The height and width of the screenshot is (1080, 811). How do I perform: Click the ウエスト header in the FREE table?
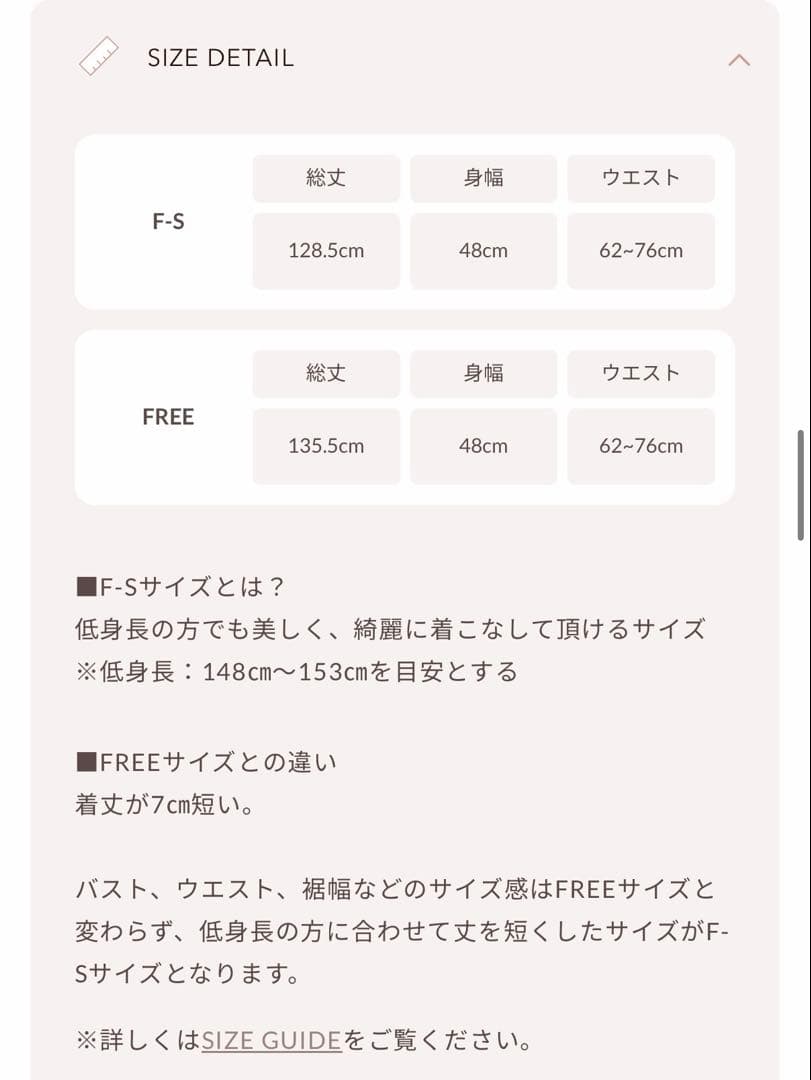(x=640, y=373)
